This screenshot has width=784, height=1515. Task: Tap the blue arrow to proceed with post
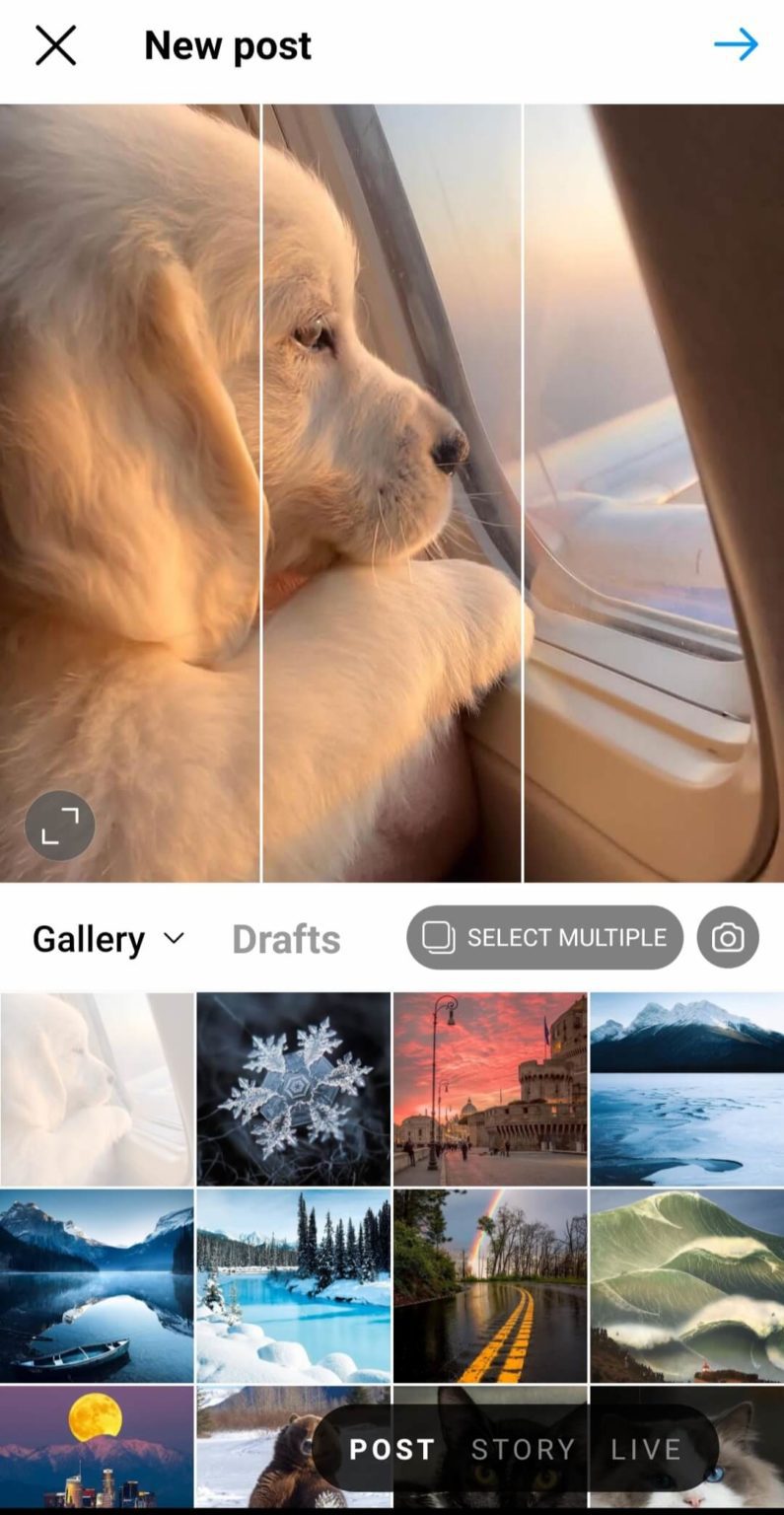click(x=735, y=44)
